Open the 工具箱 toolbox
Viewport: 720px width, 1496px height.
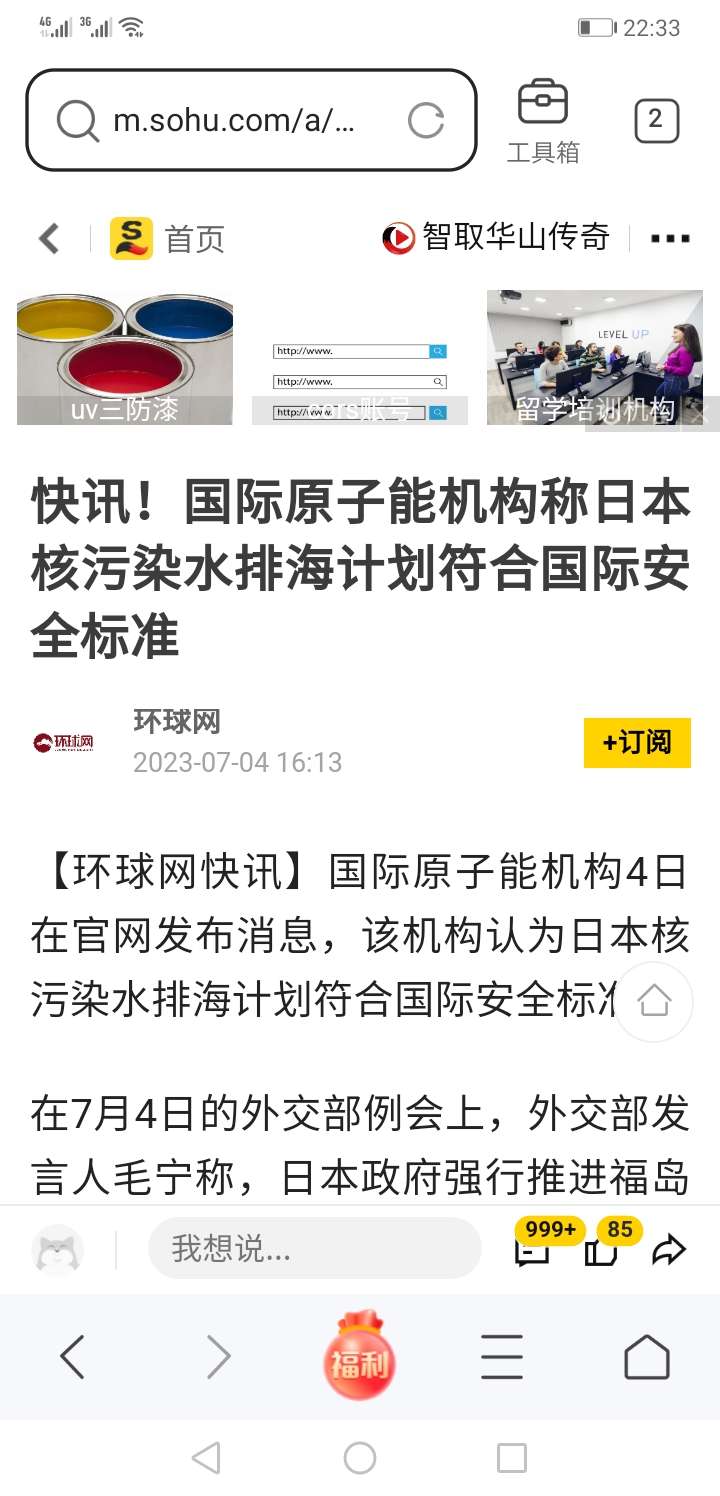tap(543, 121)
